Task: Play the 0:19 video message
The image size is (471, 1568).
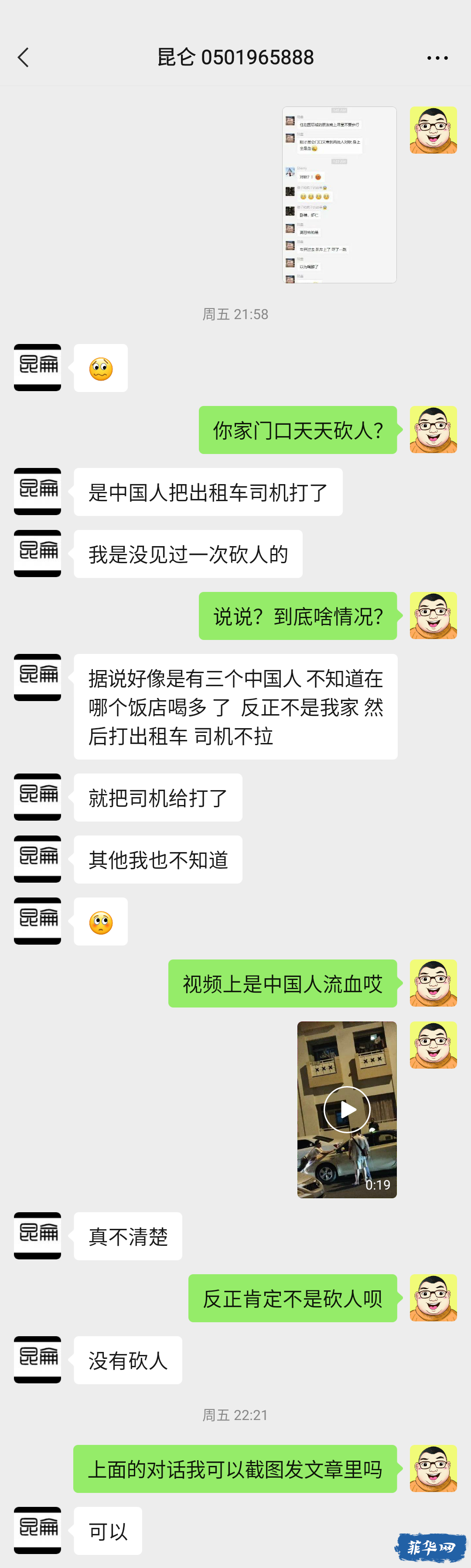Action: 346,1109
